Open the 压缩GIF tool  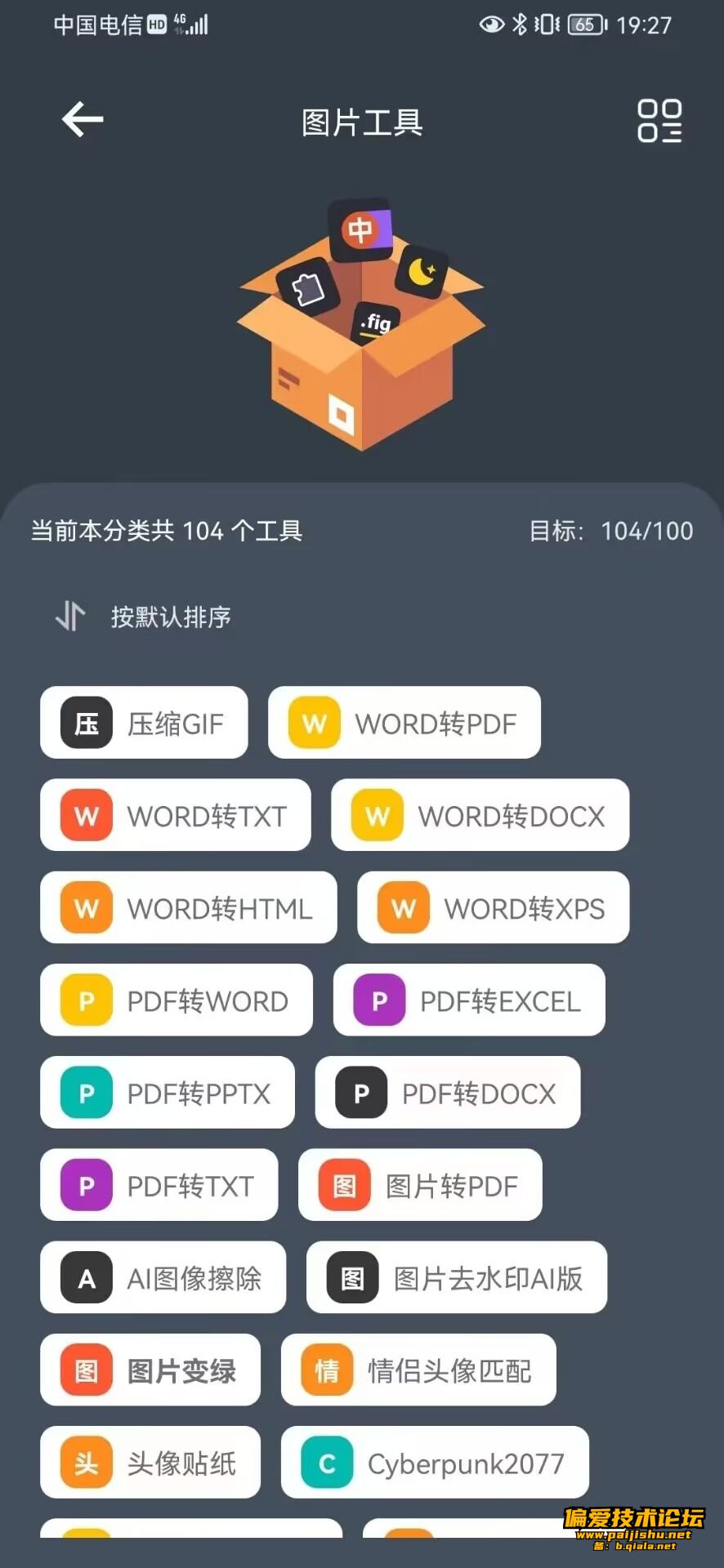point(144,723)
